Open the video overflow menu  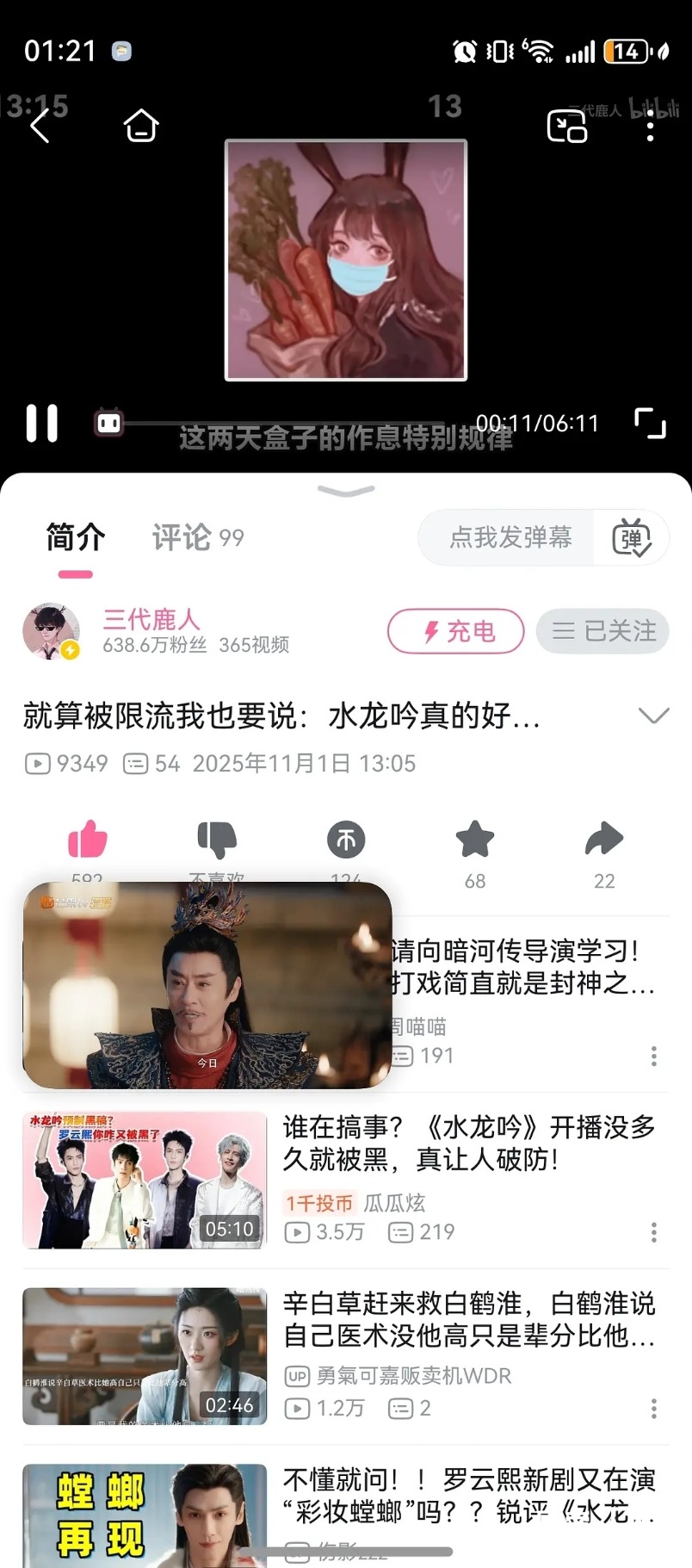point(650,127)
